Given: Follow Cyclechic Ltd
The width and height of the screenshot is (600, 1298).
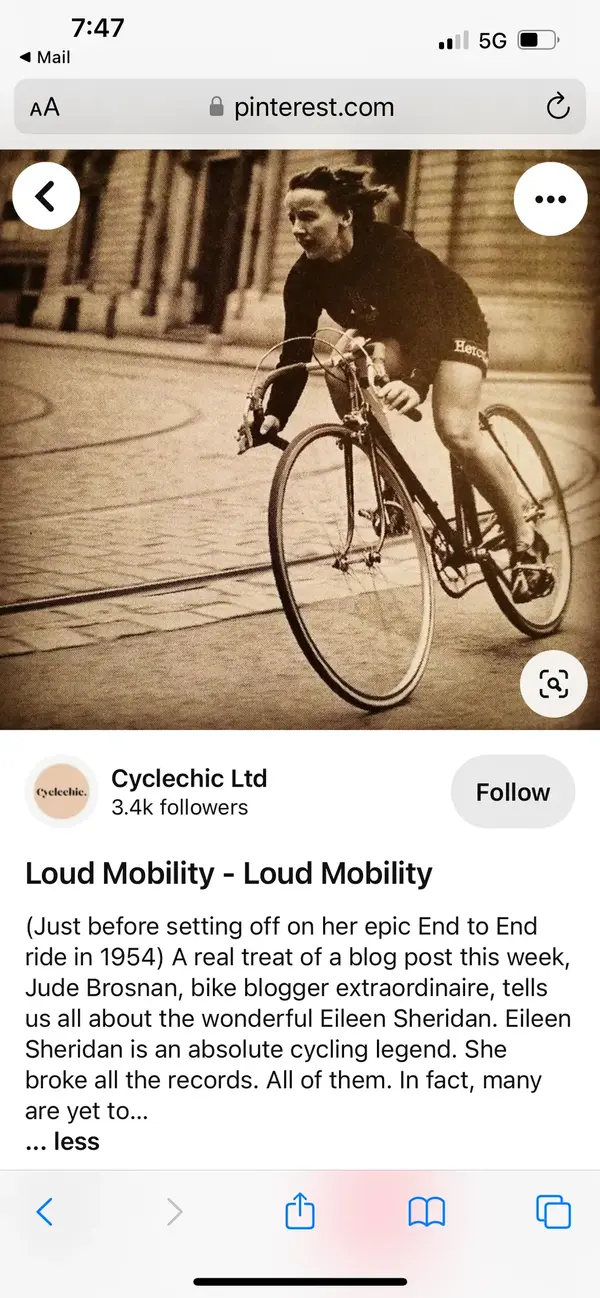Looking at the screenshot, I should pos(512,792).
